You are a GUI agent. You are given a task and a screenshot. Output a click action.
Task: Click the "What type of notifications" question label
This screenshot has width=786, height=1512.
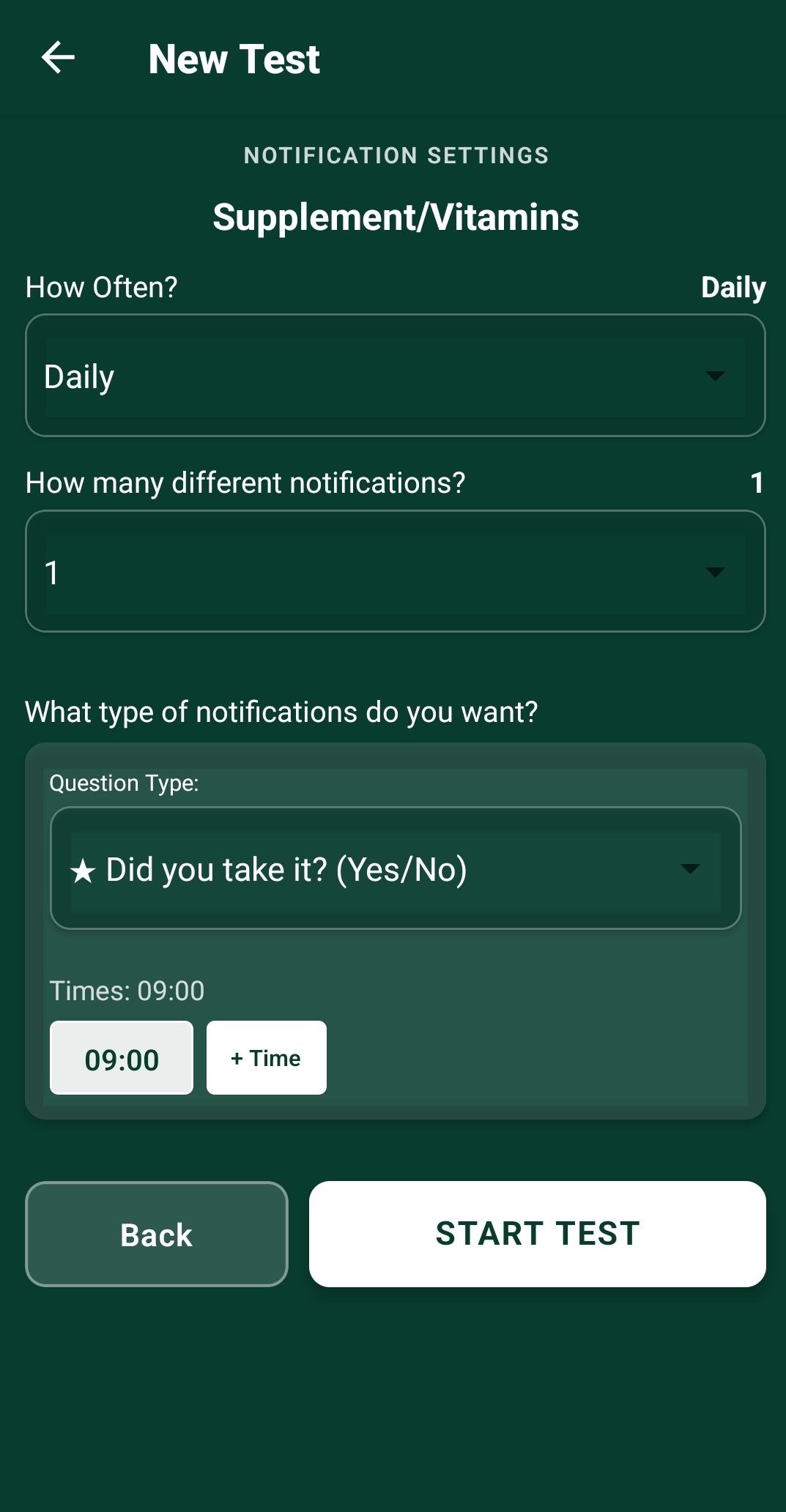[x=281, y=711]
